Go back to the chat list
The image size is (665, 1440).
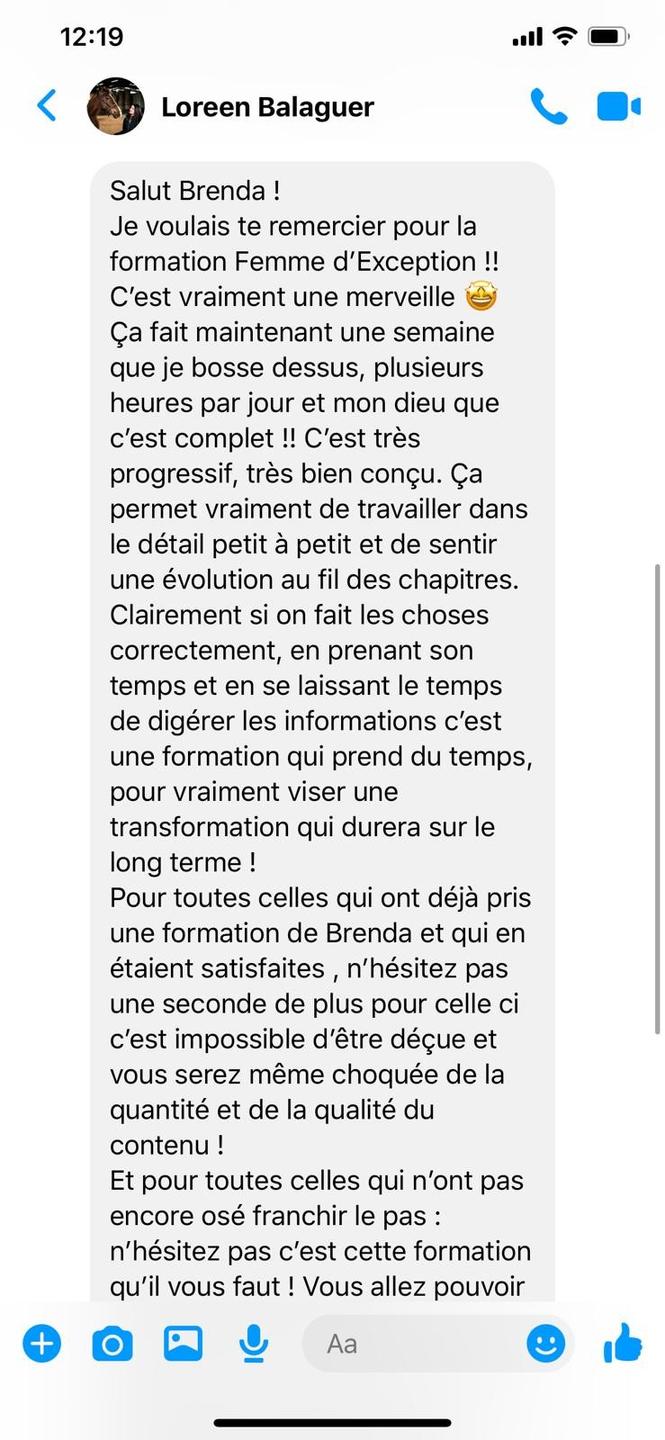(x=46, y=106)
